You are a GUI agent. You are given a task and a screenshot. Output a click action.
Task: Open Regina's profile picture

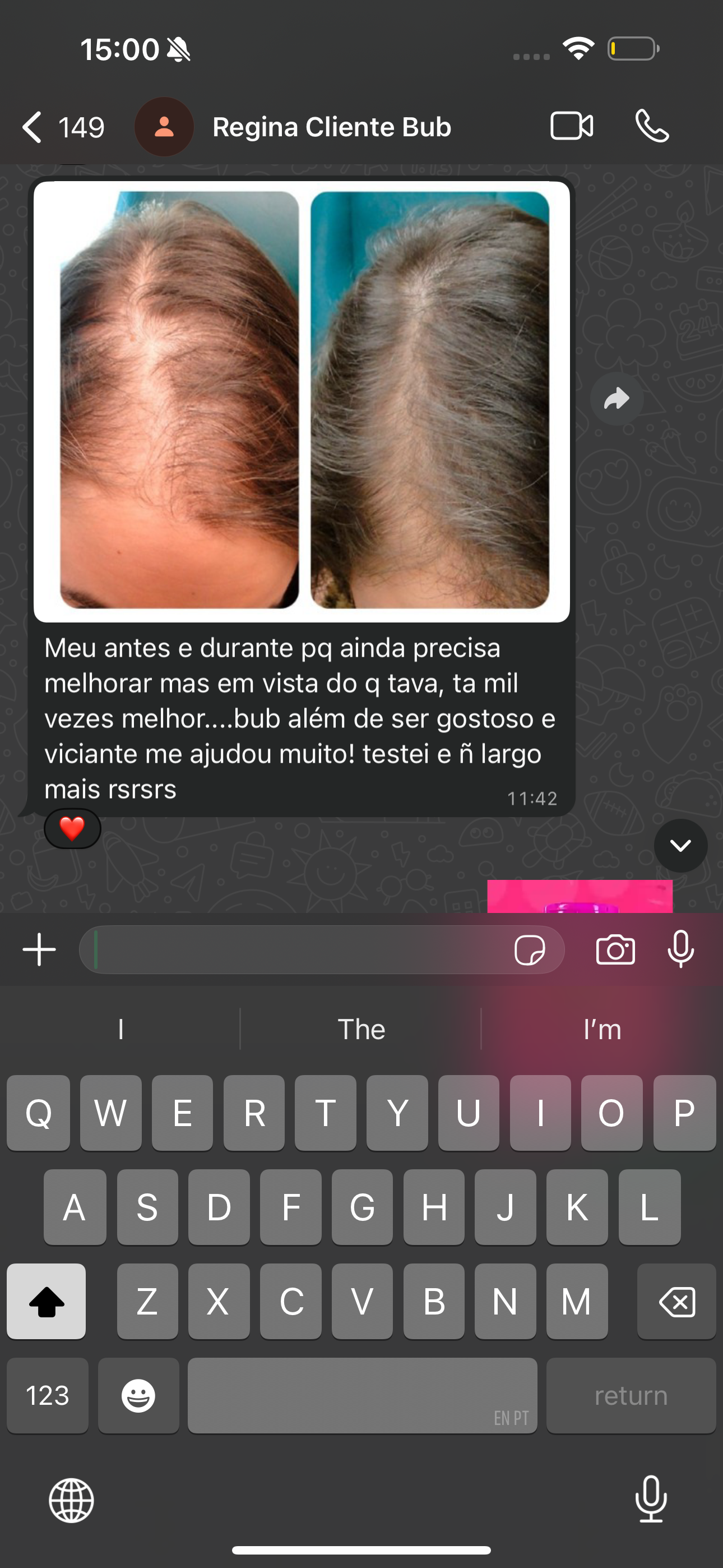[x=163, y=127]
